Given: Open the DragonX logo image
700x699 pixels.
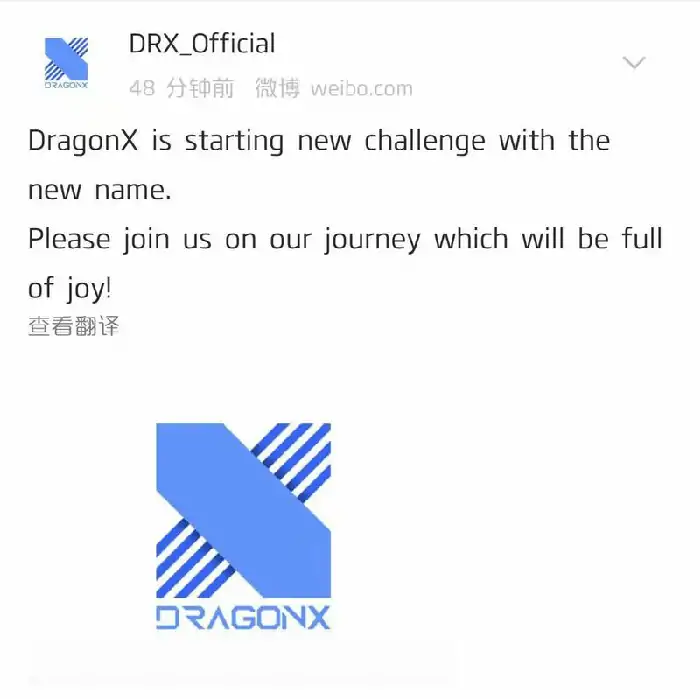Looking at the screenshot, I should point(243,526).
